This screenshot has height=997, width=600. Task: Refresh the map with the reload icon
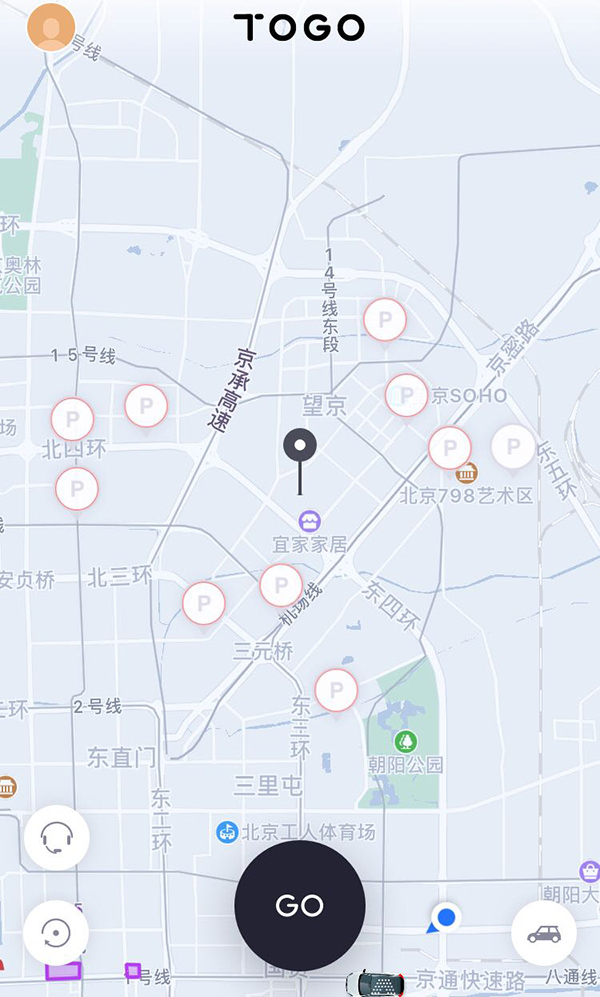pyautogui.click(x=57, y=932)
